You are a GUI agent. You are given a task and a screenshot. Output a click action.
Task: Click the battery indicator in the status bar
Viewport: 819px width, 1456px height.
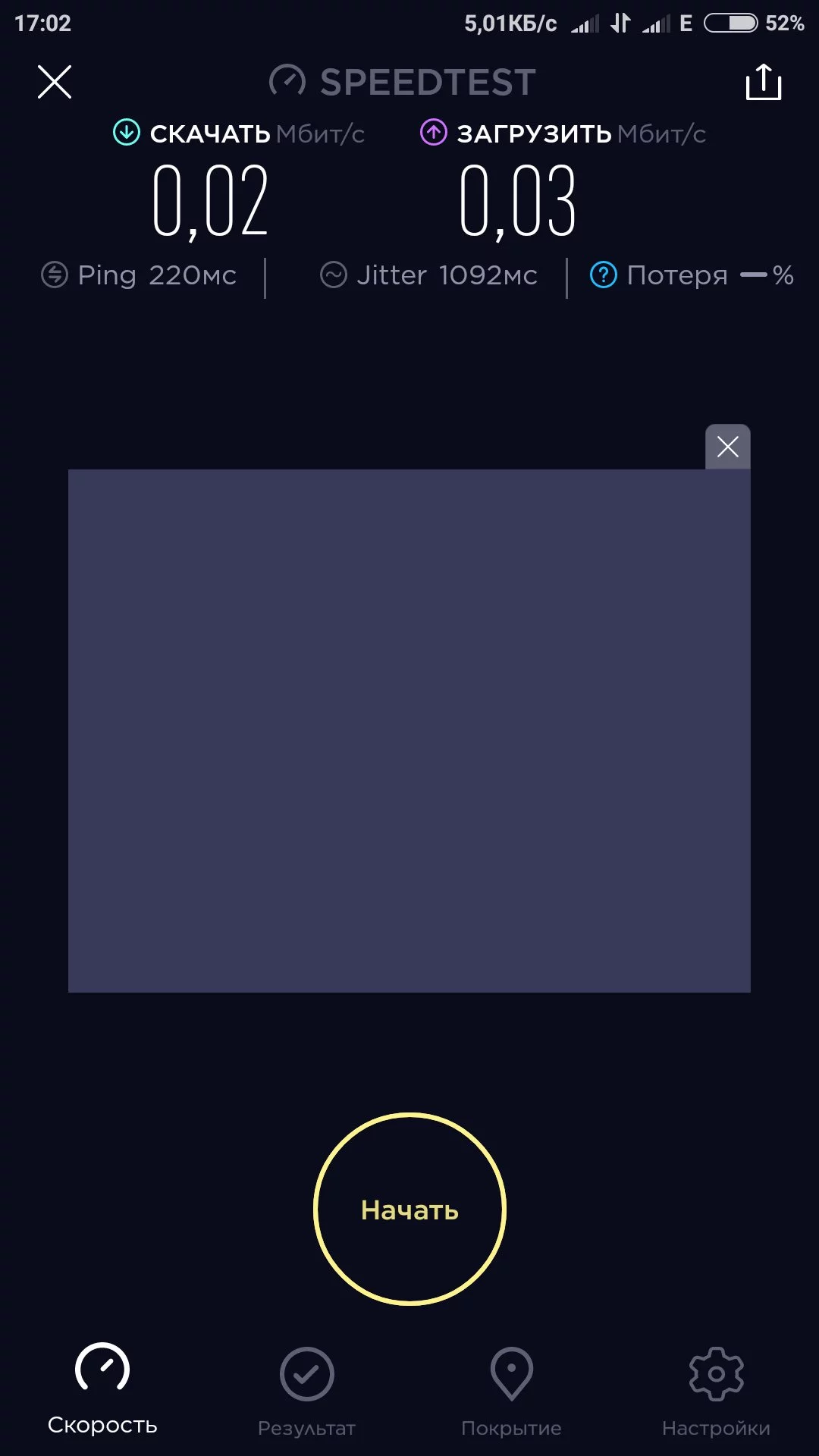coord(730,23)
